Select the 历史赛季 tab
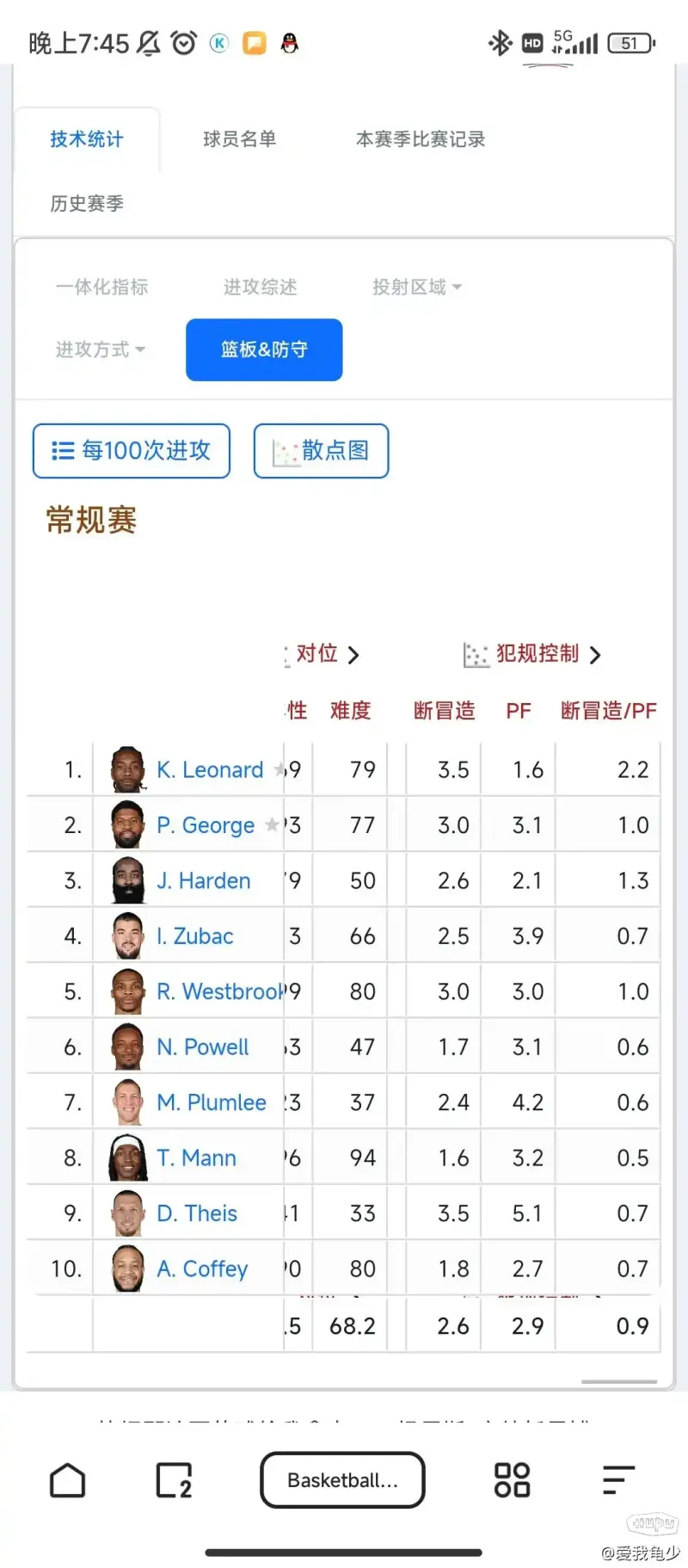The height and width of the screenshot is (1568, 688). 87,204
